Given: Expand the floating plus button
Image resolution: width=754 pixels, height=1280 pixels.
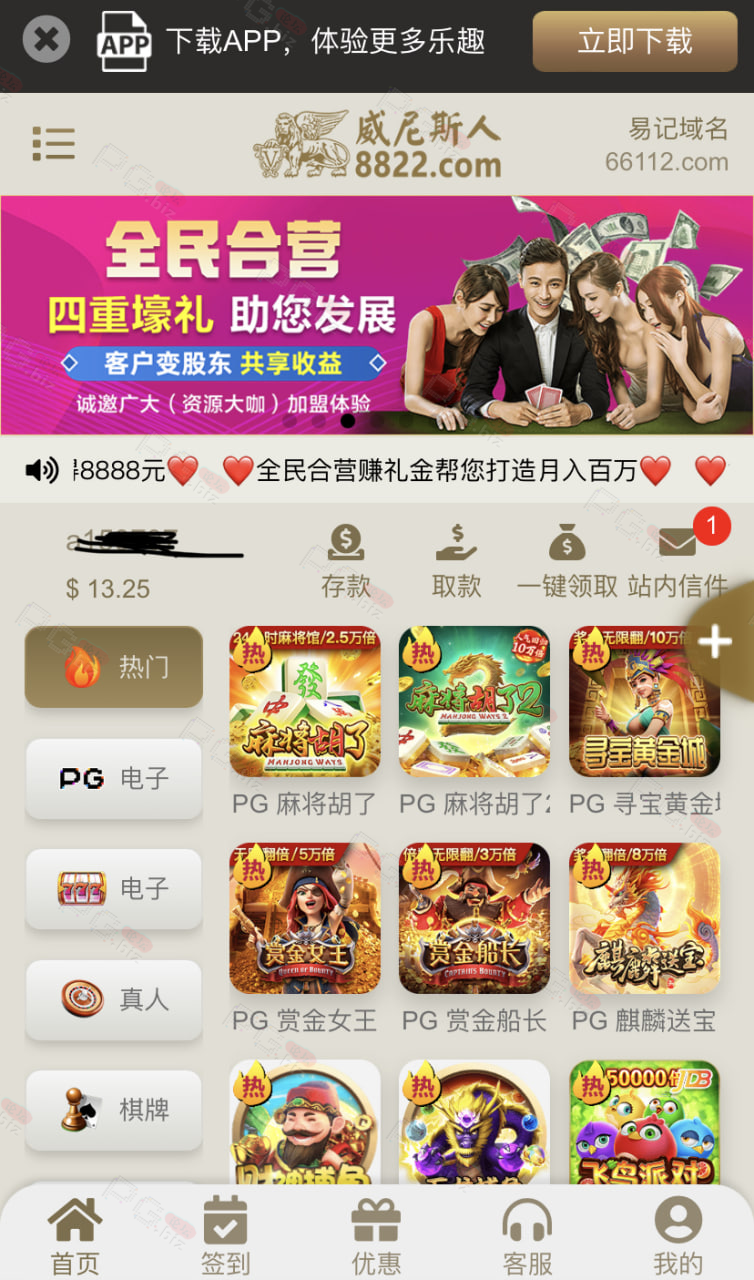Looking at the screenshot, I should 718,642.
